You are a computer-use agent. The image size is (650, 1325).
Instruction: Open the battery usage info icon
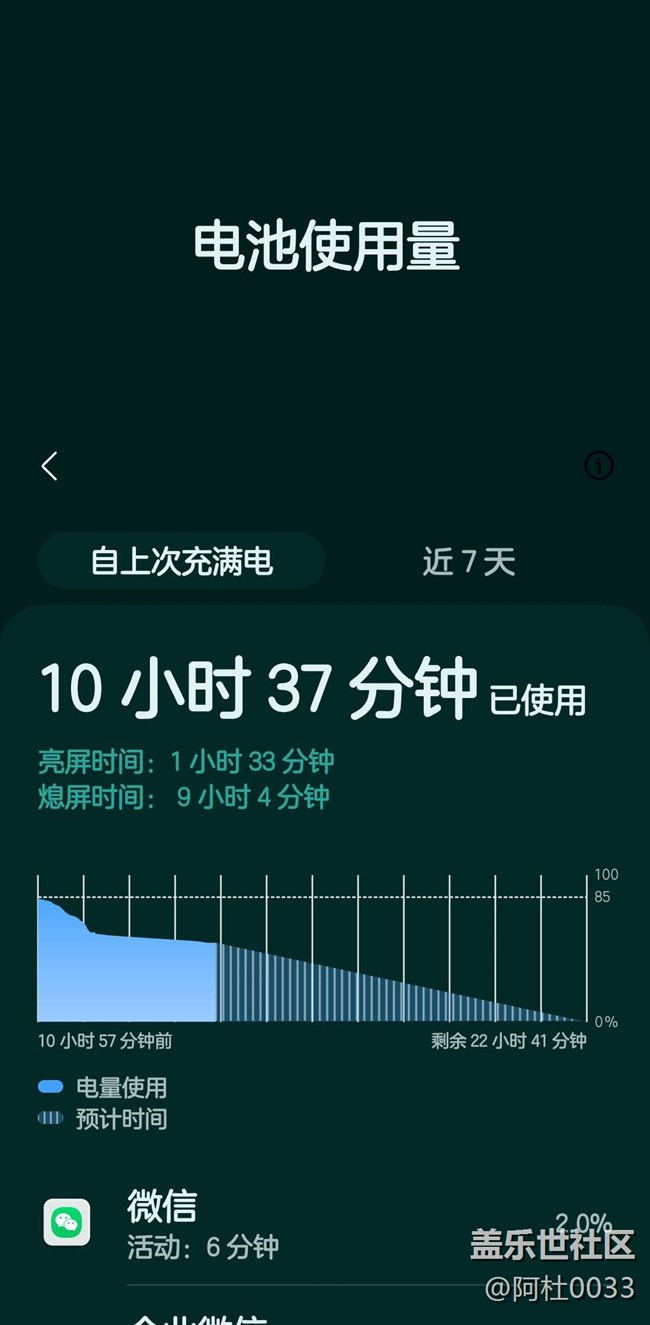598,466
